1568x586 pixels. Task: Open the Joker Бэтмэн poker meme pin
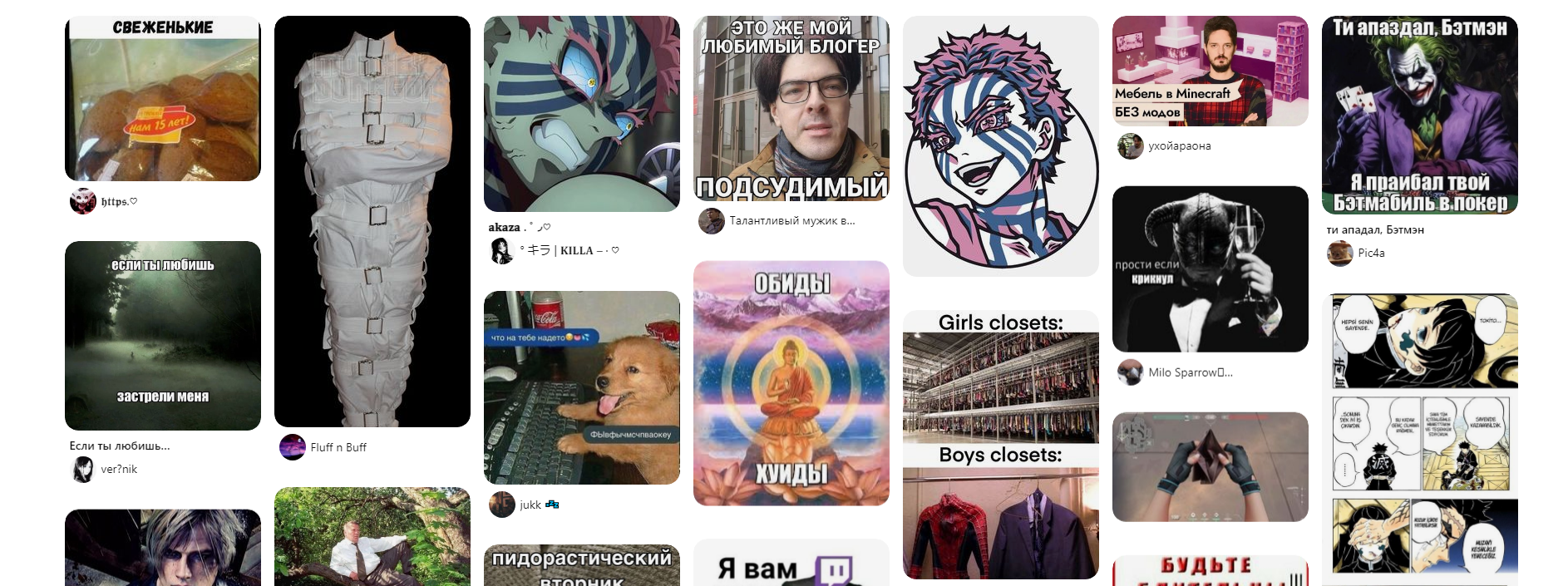pos(1419,115)
